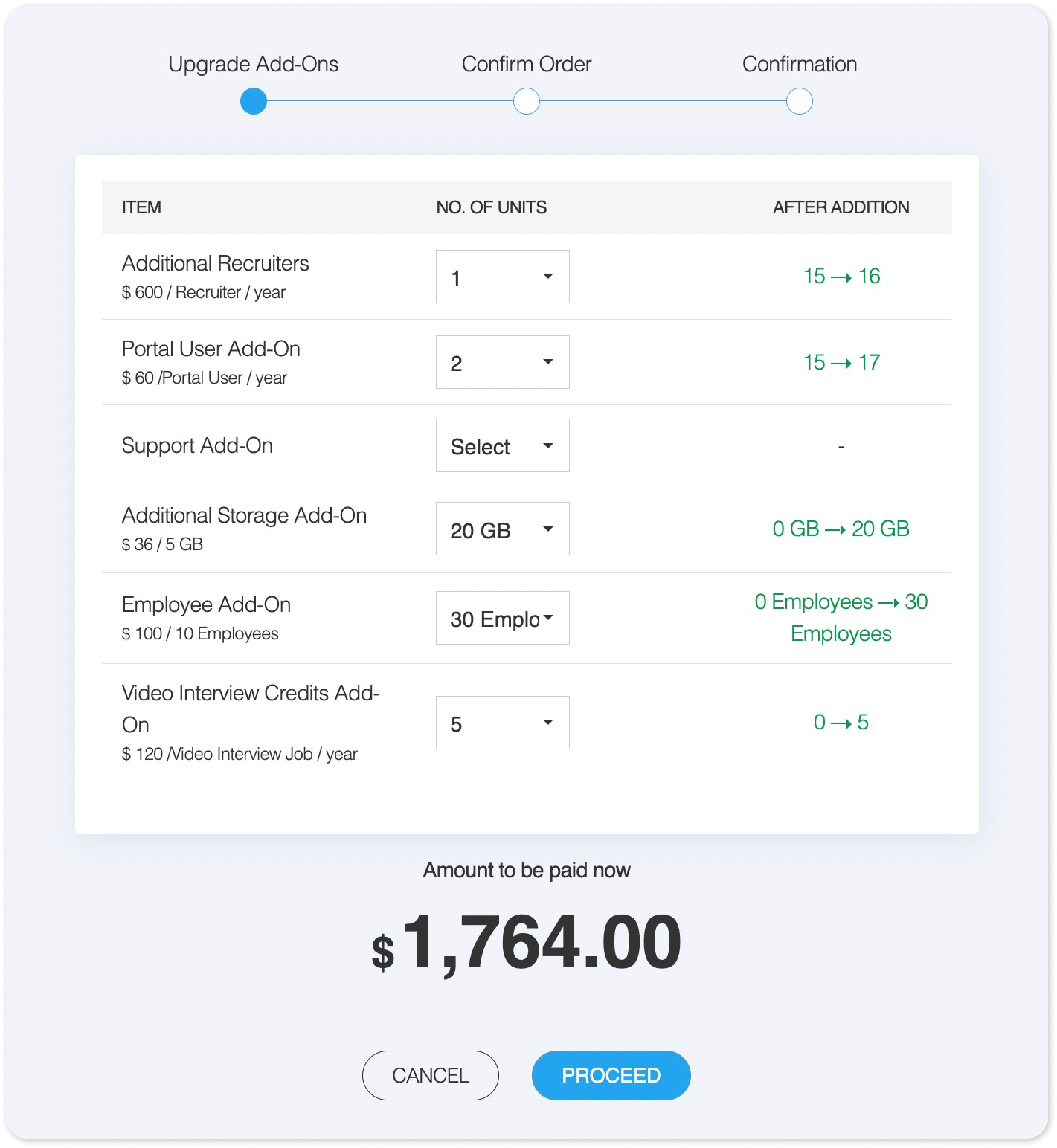The image size is (1057, 1148).
Task: Change the Video Interview Credits quantity dropdown
Action: (x=502, y=723)
